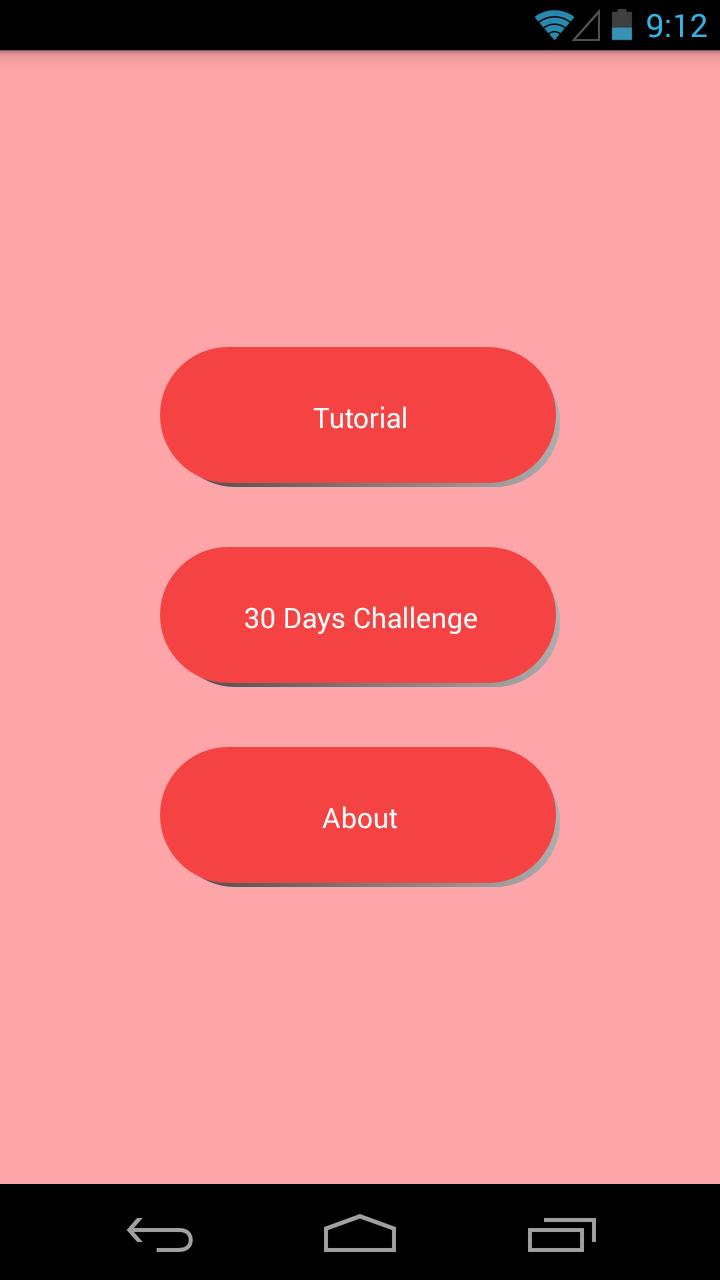Return home via the Home icon
Viewport: 720px width, 1280px height.
tap(360, 1235)
